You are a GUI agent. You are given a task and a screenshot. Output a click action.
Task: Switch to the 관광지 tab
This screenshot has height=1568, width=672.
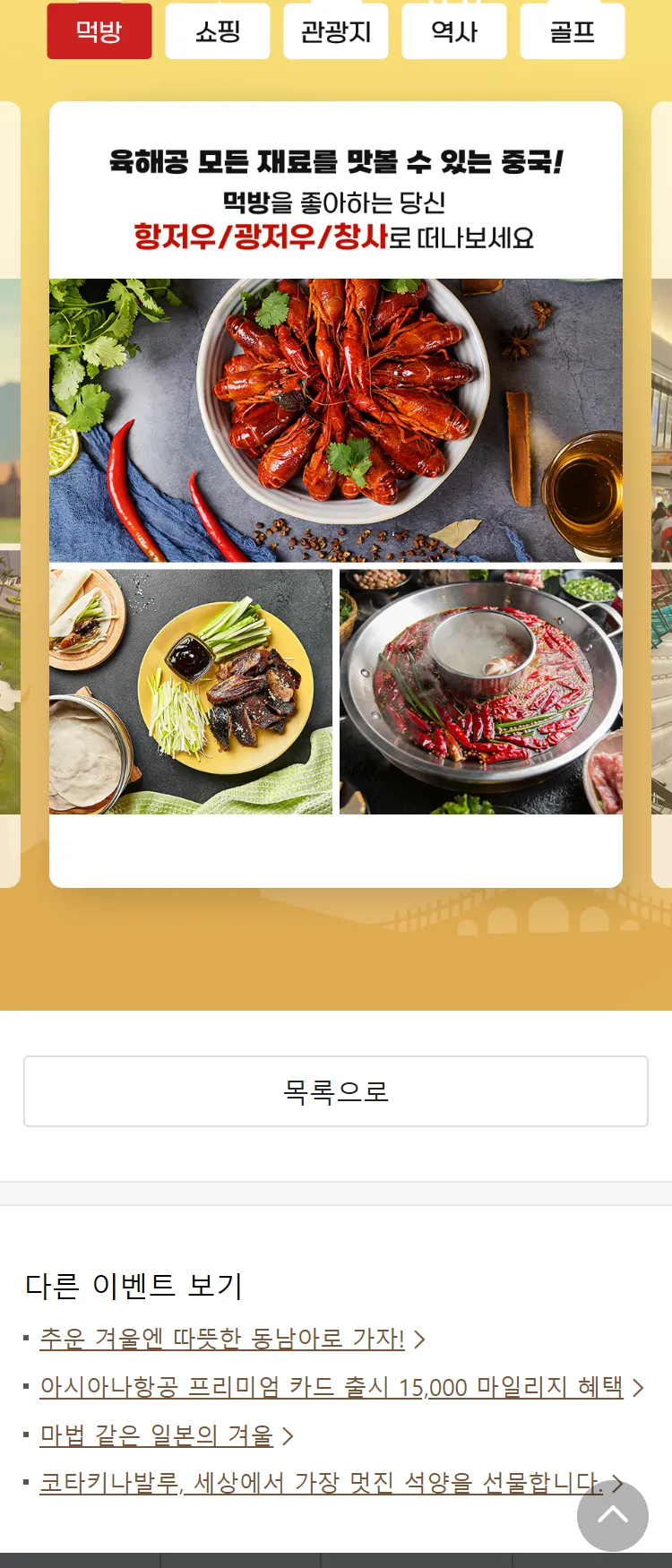coord(336,31)
